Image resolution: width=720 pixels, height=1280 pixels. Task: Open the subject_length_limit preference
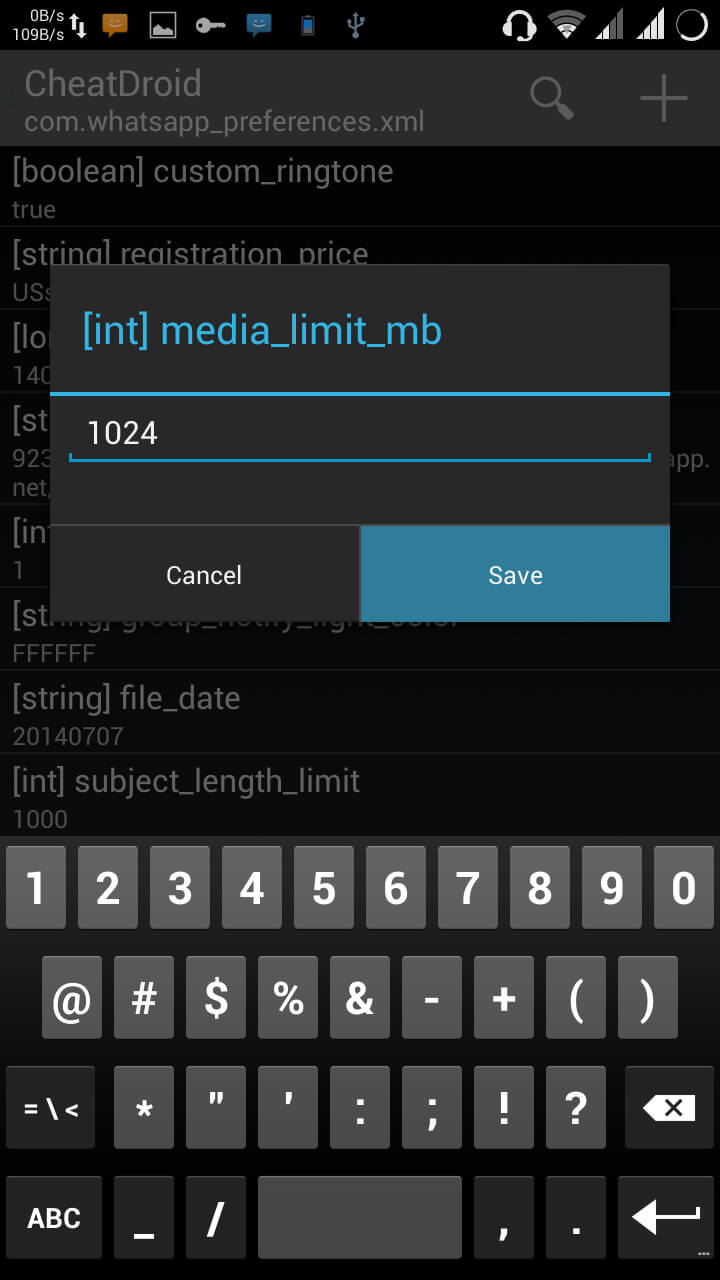[x=360, y=797]
